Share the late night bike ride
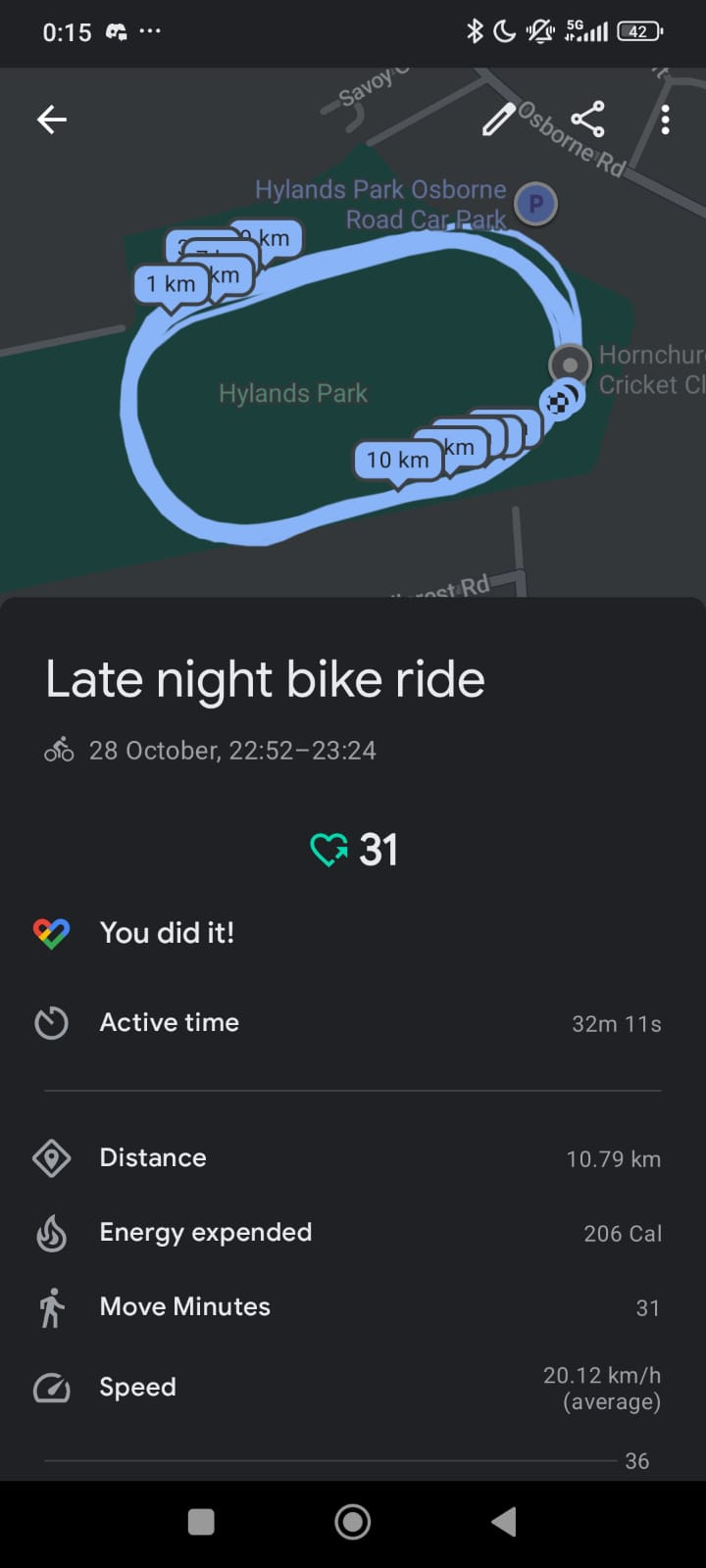 pos(587,120)
